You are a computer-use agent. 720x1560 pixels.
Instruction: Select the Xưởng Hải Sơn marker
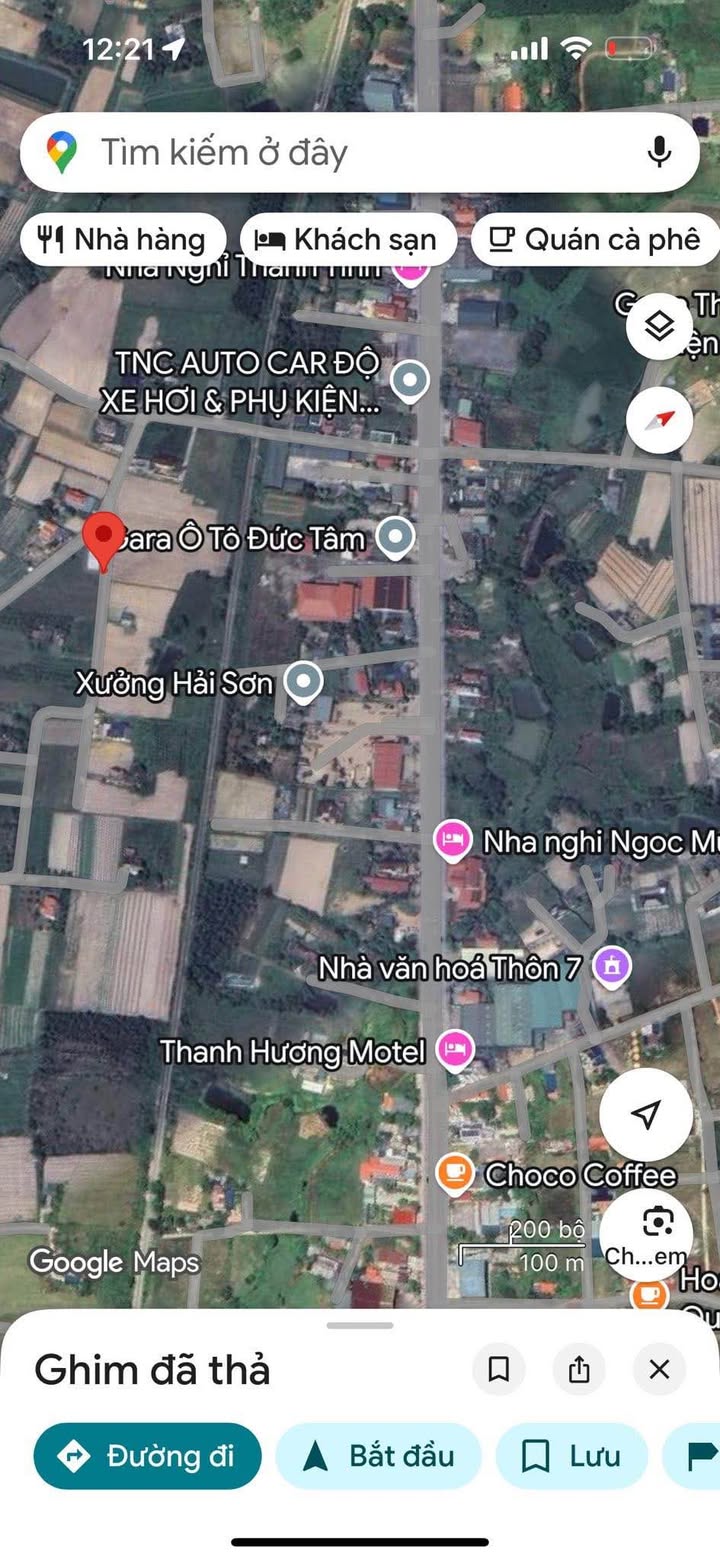click(303, 683)
